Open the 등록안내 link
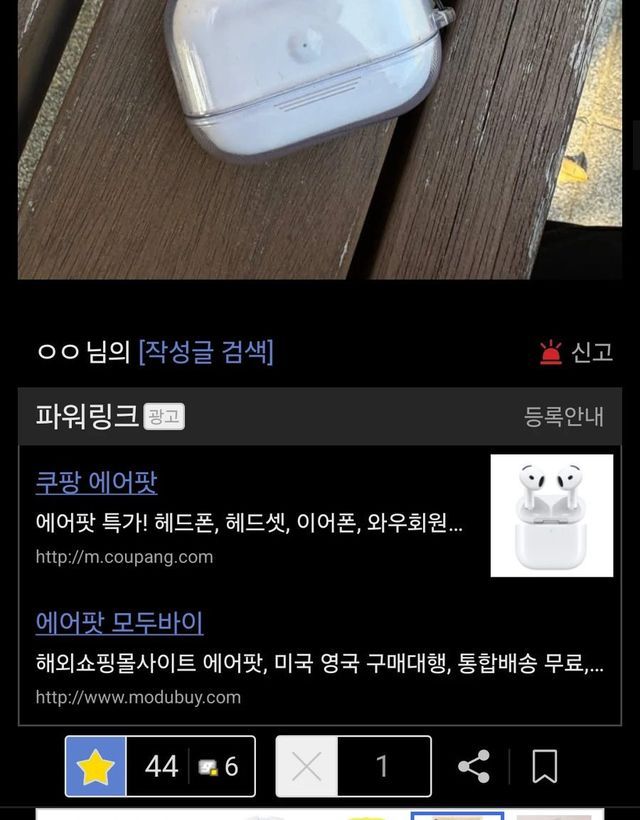Screen dimensions: 640x820 [x=564, y=417]
